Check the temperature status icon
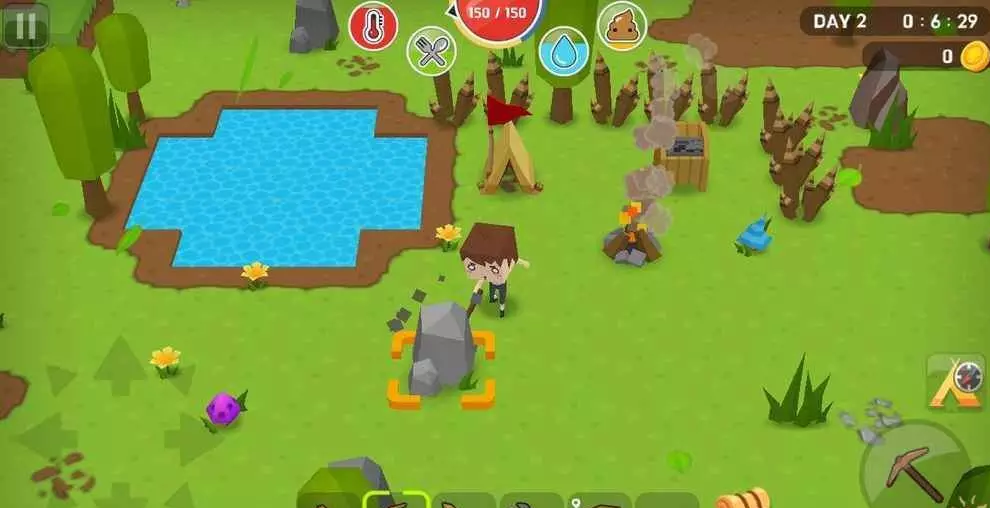990x508 pixels. coord(373,27)
